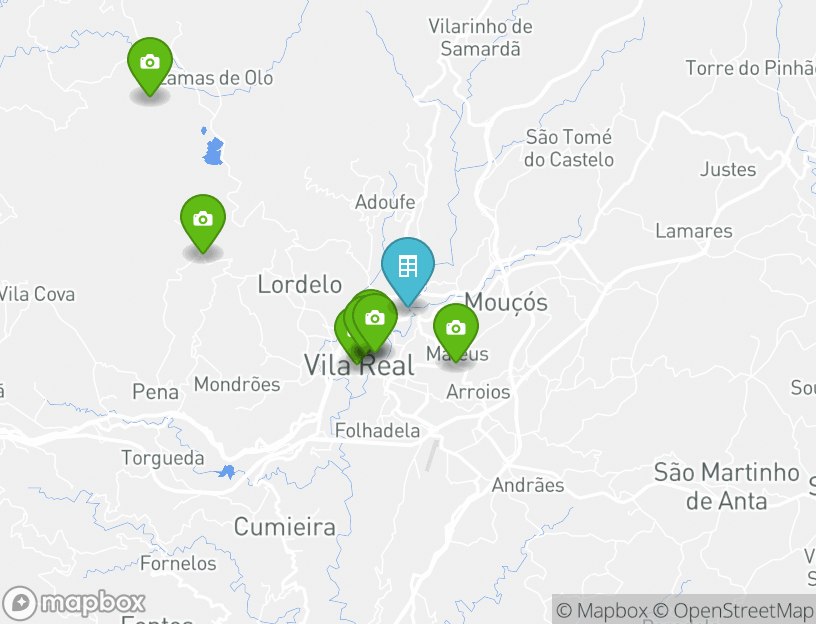
Task: Tap the camera pin near Lamas de Olo
Action: 150,62
